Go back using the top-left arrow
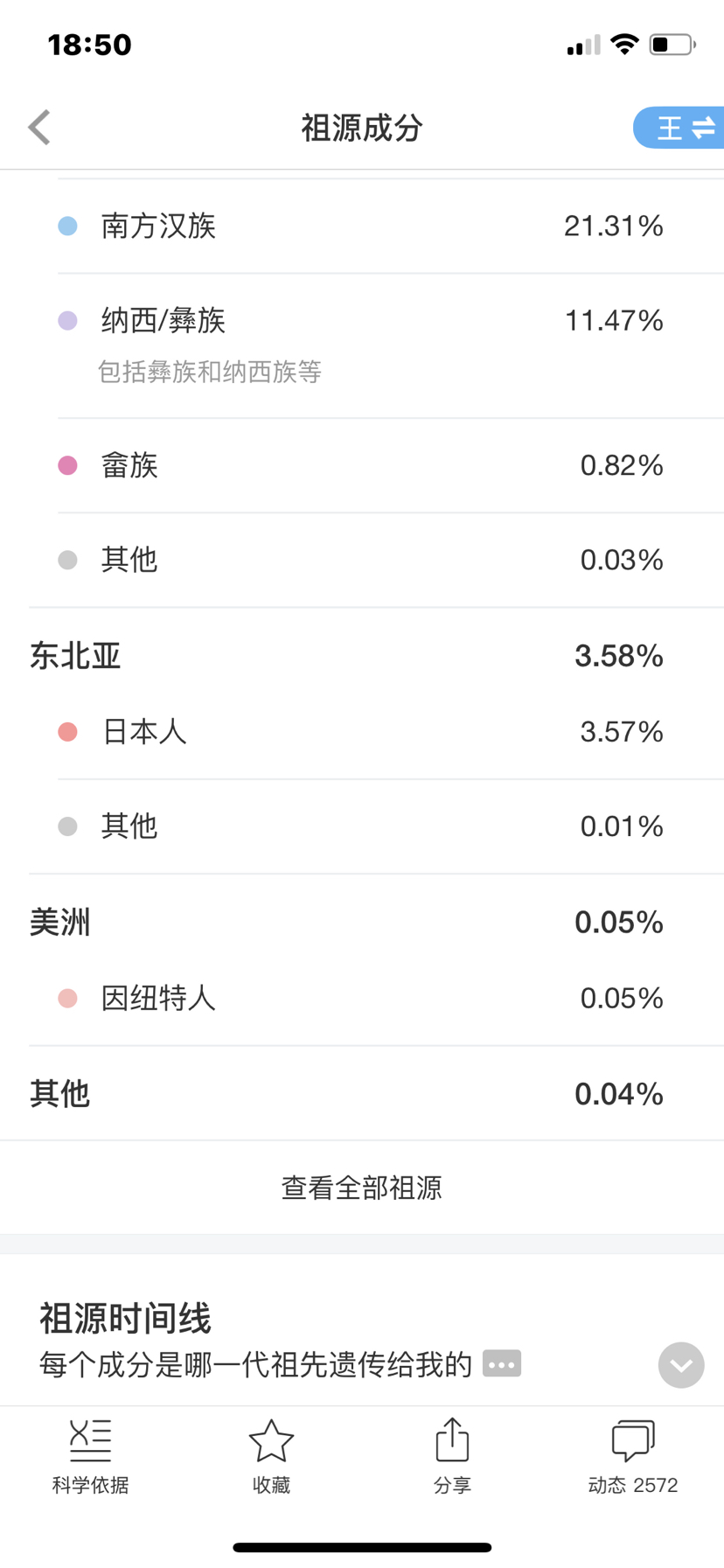 point(39,128)
